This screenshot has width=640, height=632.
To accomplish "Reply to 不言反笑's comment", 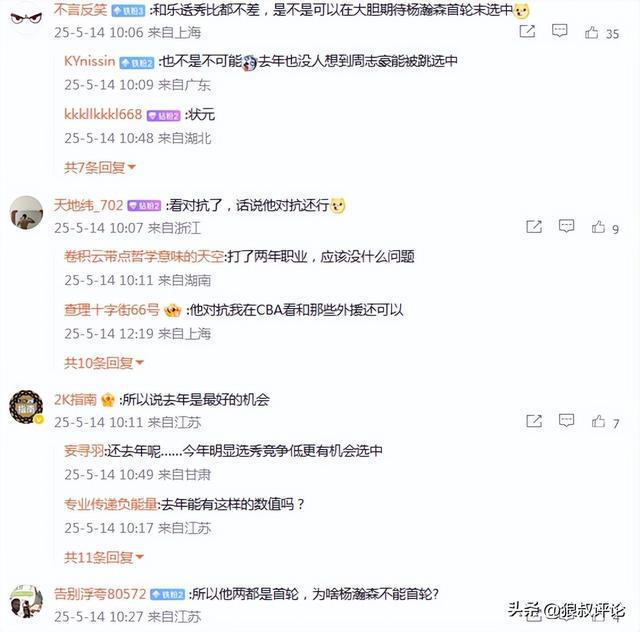I will coord(565,33).
